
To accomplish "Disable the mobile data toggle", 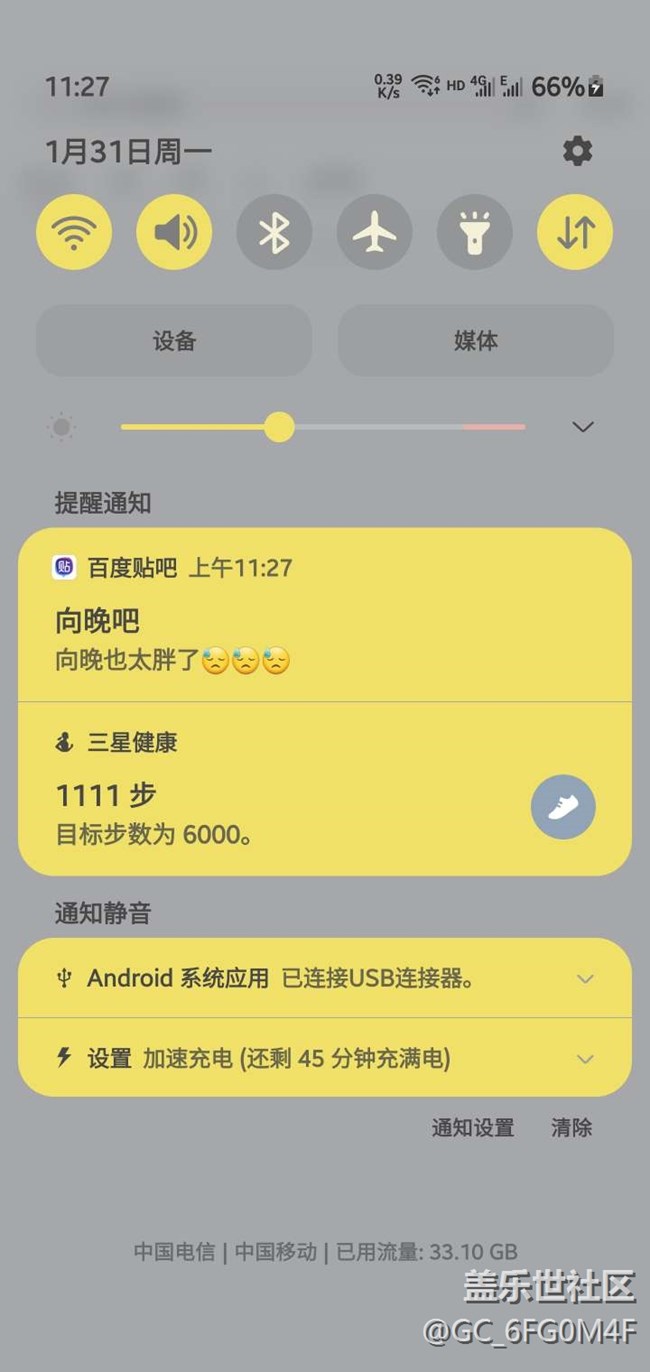I will click(575, 232).
